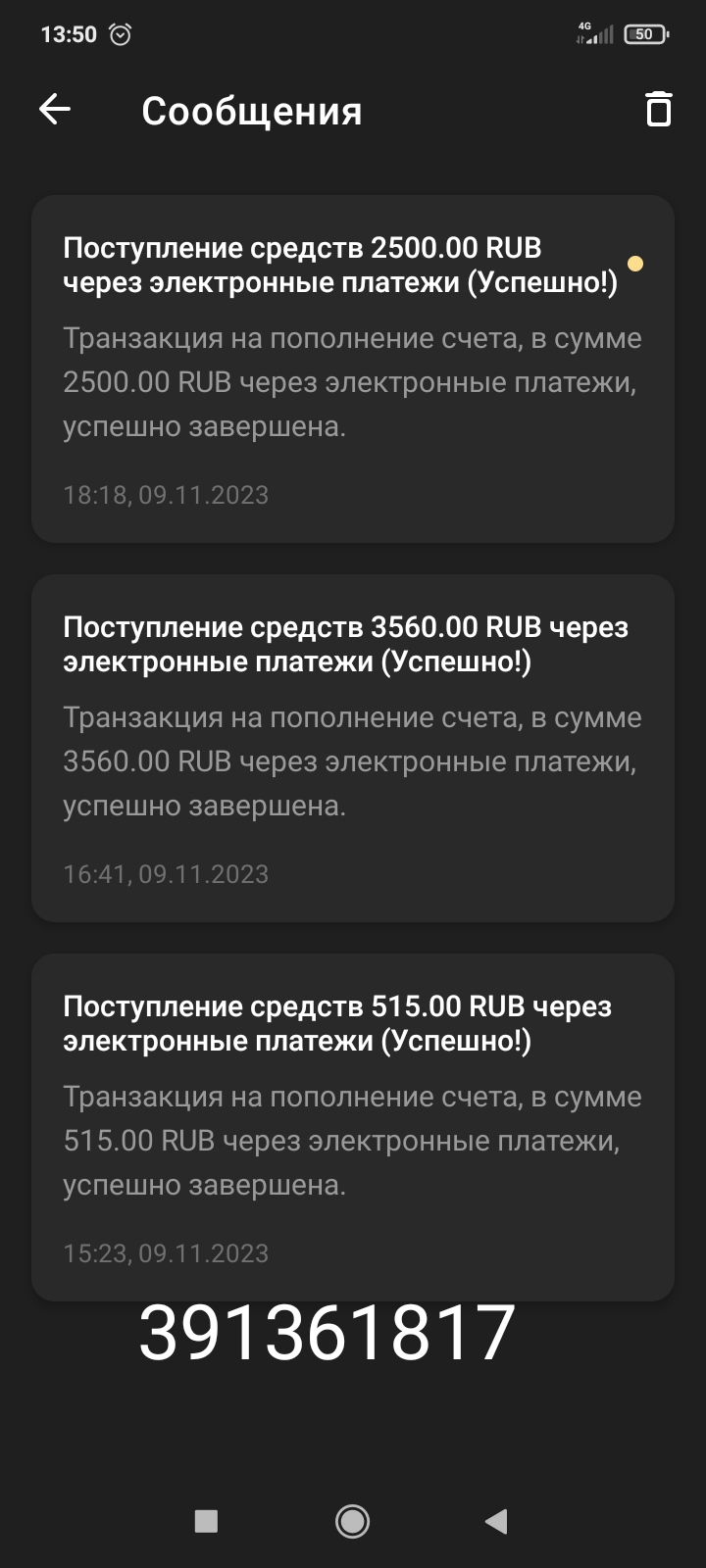
Task: Open the 2500.00 RUB deposit message
Action: (352, 368)
